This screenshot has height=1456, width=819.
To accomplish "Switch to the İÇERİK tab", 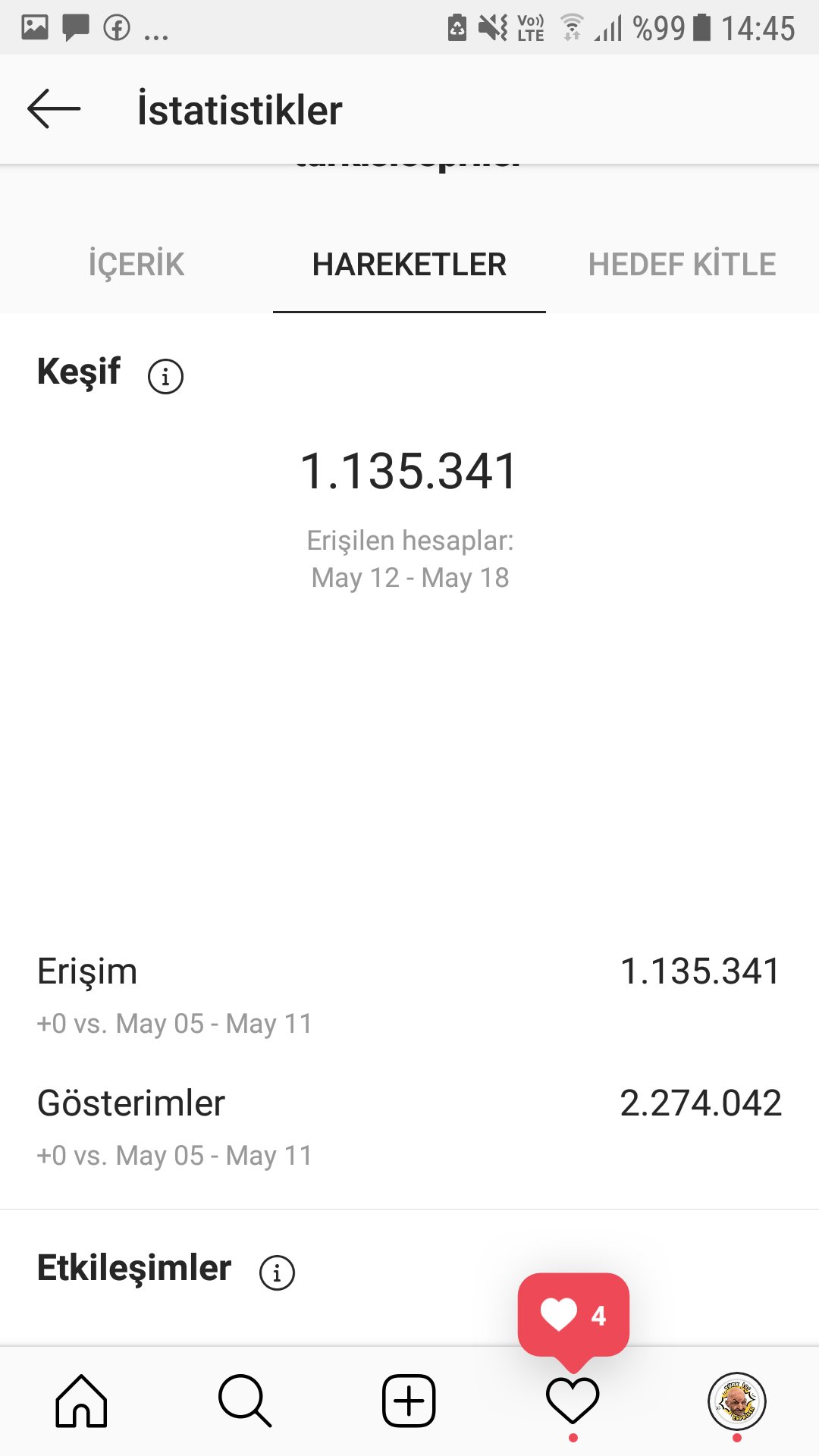I will tap(136, 265).
